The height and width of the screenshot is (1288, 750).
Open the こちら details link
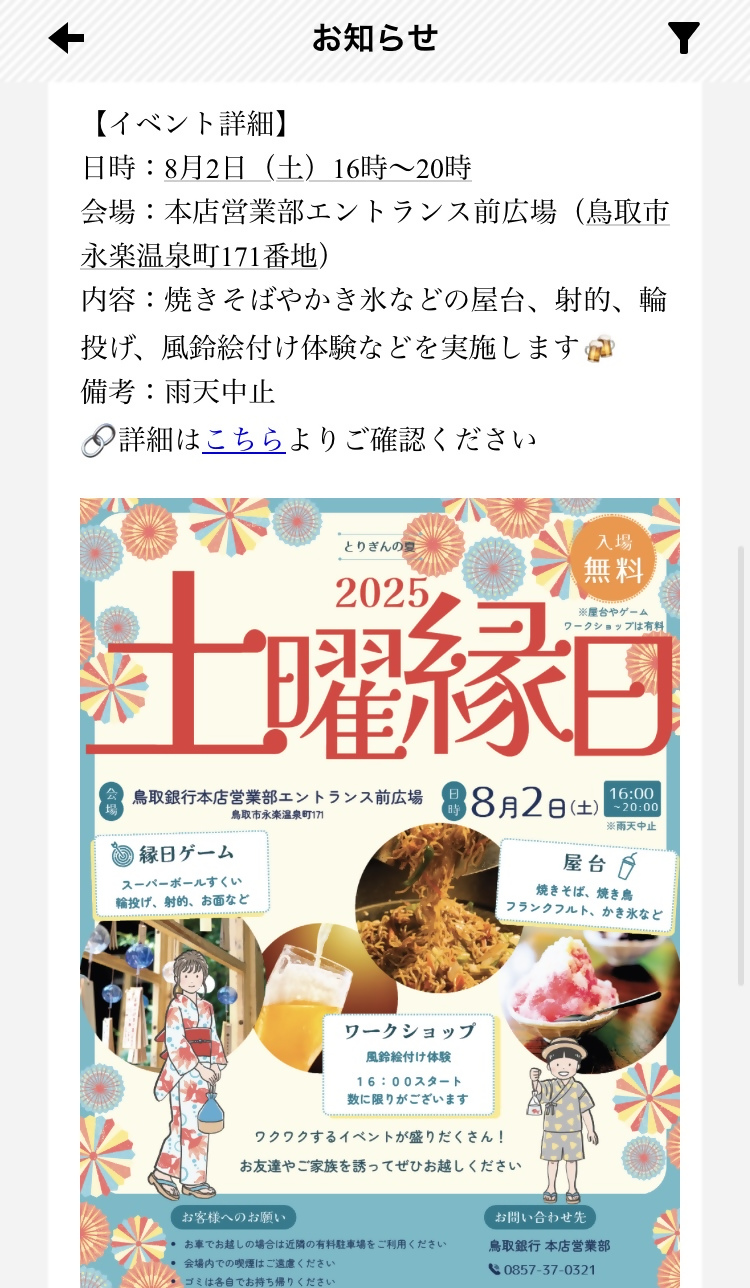pyautogui.click(x=244, y=439)
